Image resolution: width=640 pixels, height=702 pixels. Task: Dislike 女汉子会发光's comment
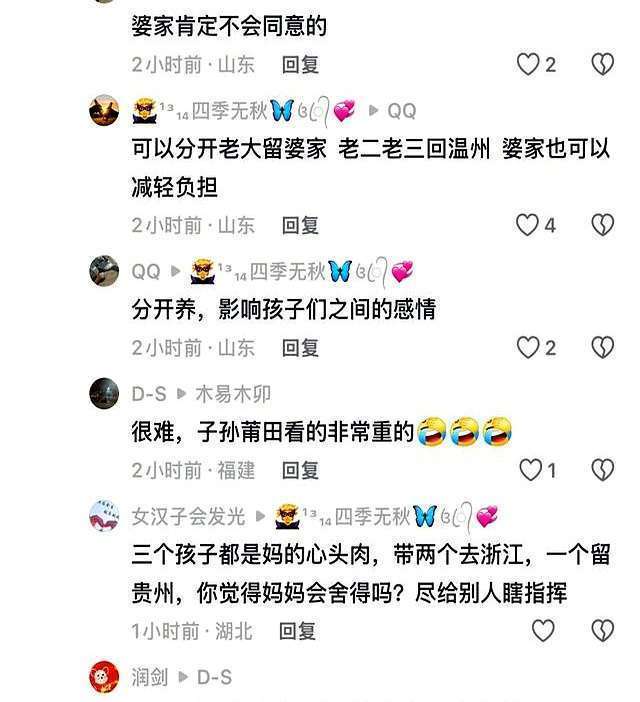(x=602, y=631)
